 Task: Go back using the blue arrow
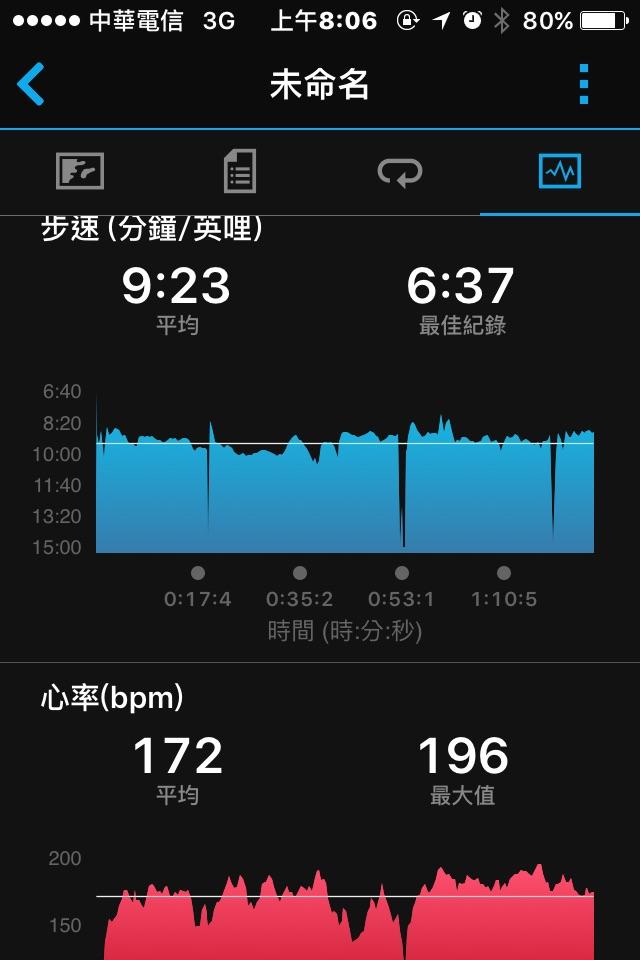[x=32, y=84]
